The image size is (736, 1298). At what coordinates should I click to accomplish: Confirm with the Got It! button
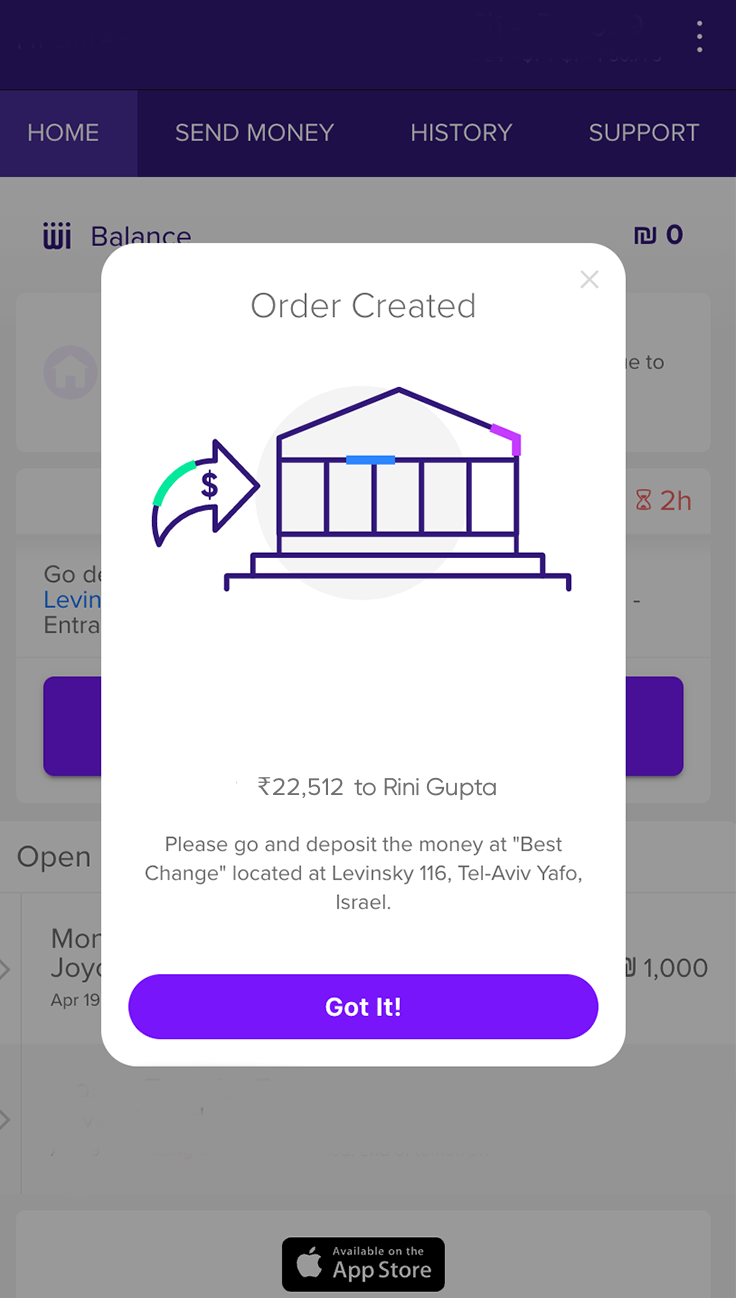click(x=363, y=1006)
